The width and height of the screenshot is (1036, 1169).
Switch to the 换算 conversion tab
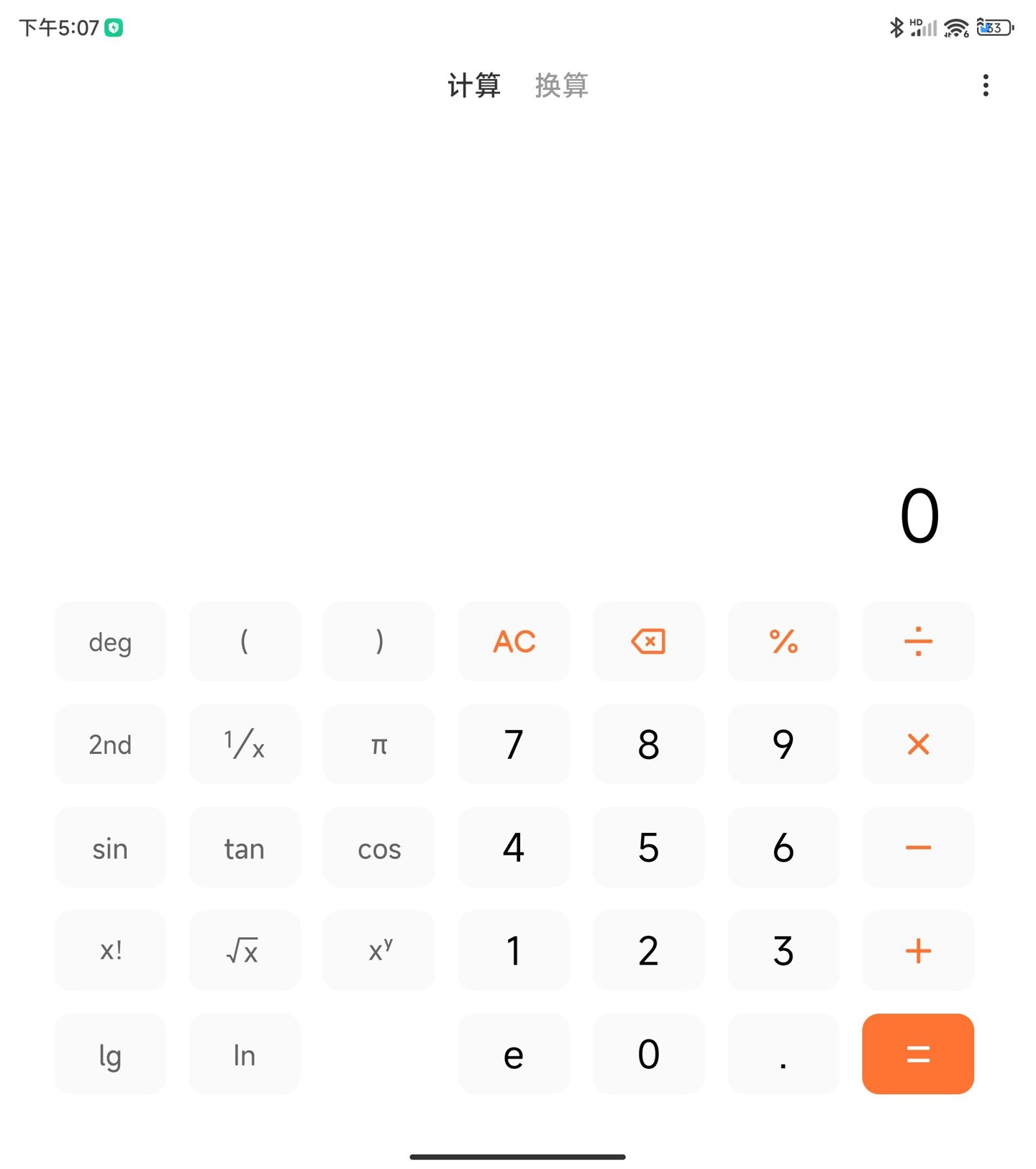point(561,86)
